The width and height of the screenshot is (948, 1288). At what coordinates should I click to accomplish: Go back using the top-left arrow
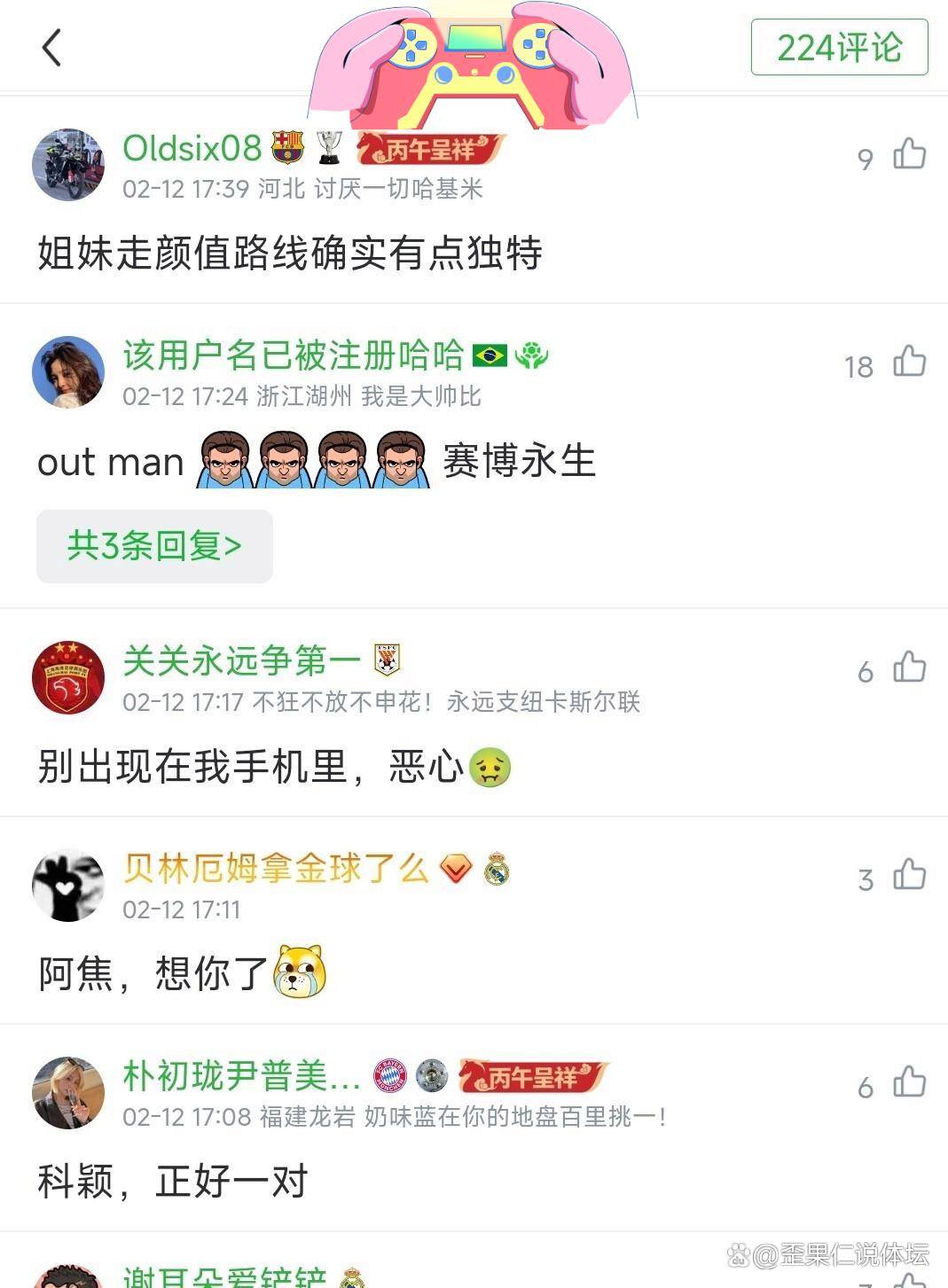[x=52, y=48]
